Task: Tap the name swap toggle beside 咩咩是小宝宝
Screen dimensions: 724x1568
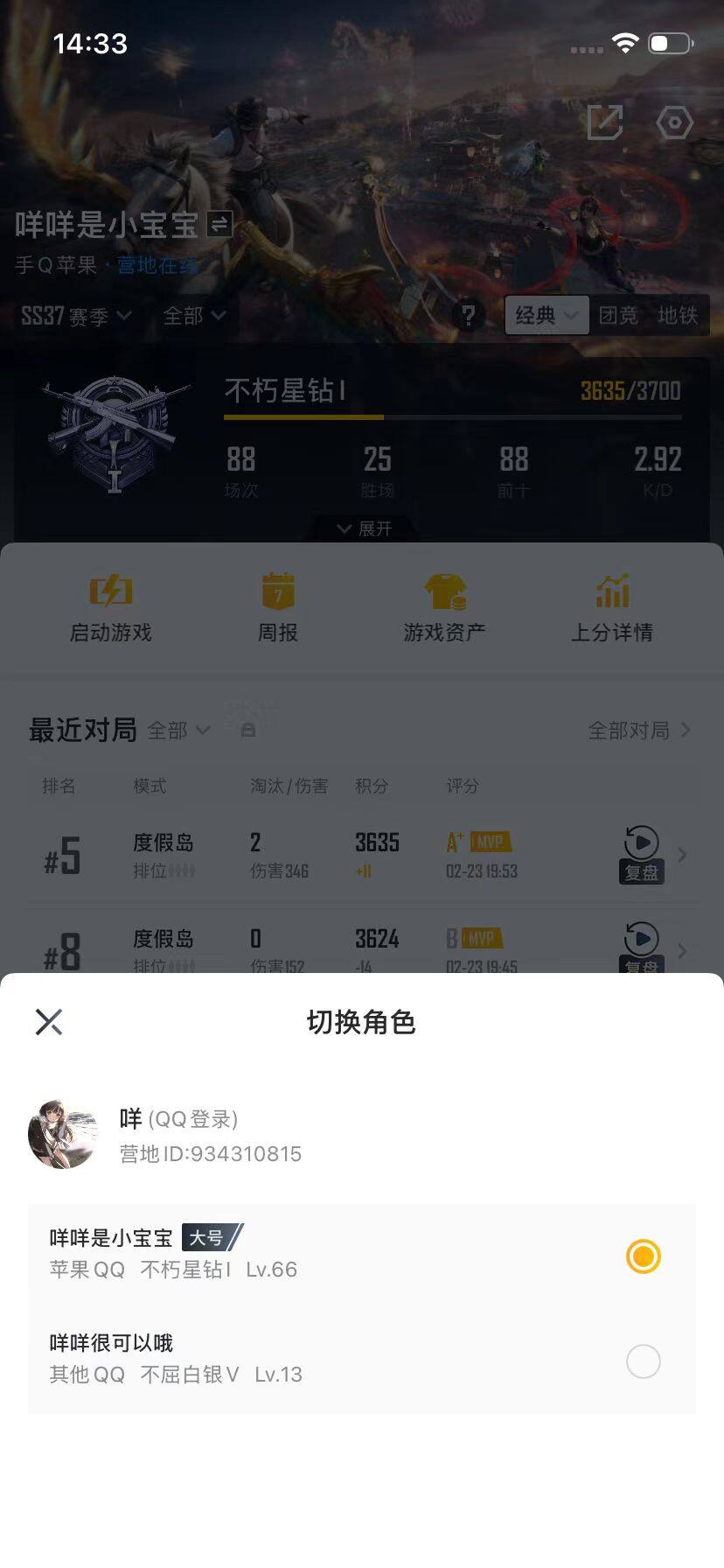Action: [219, 226]
